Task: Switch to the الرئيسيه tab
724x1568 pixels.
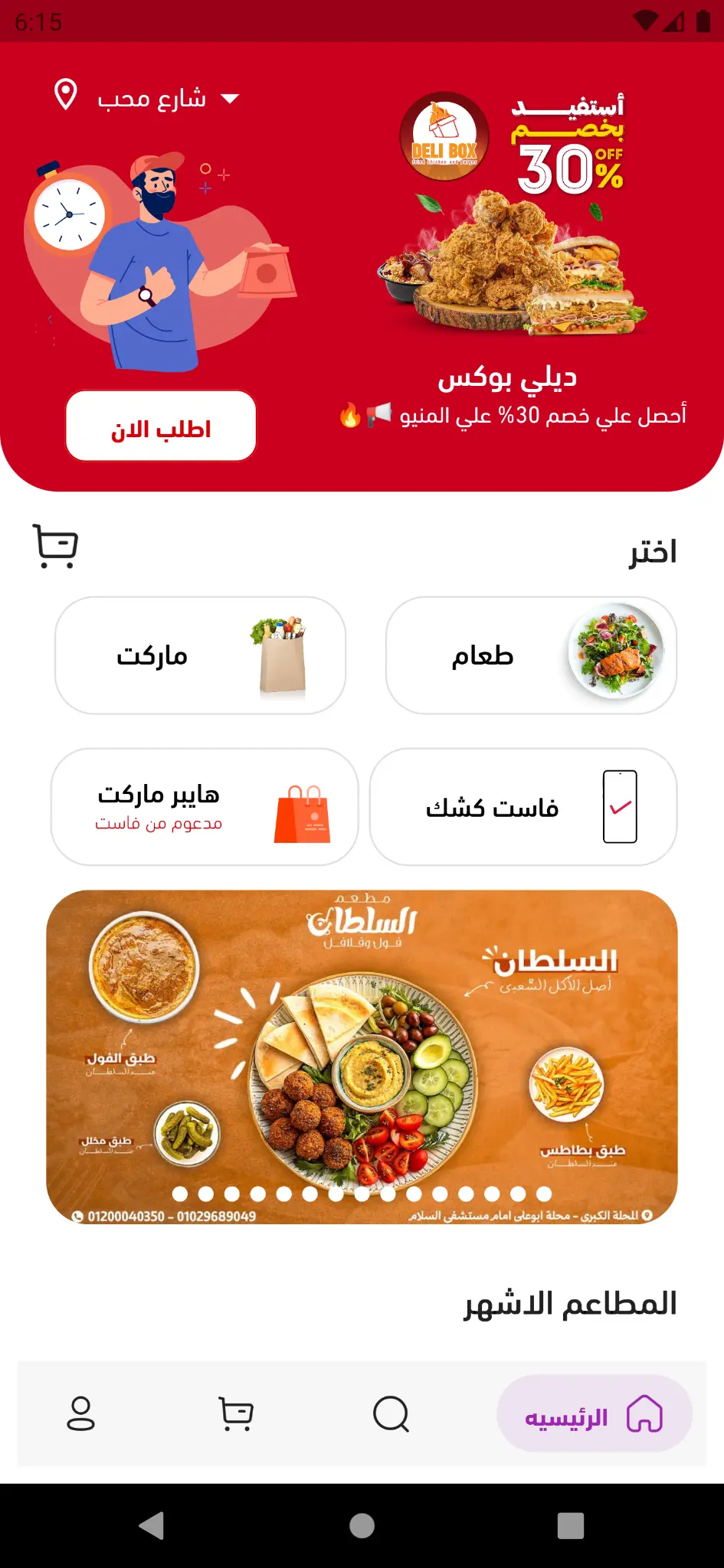Action: [x=594, y=1413]
